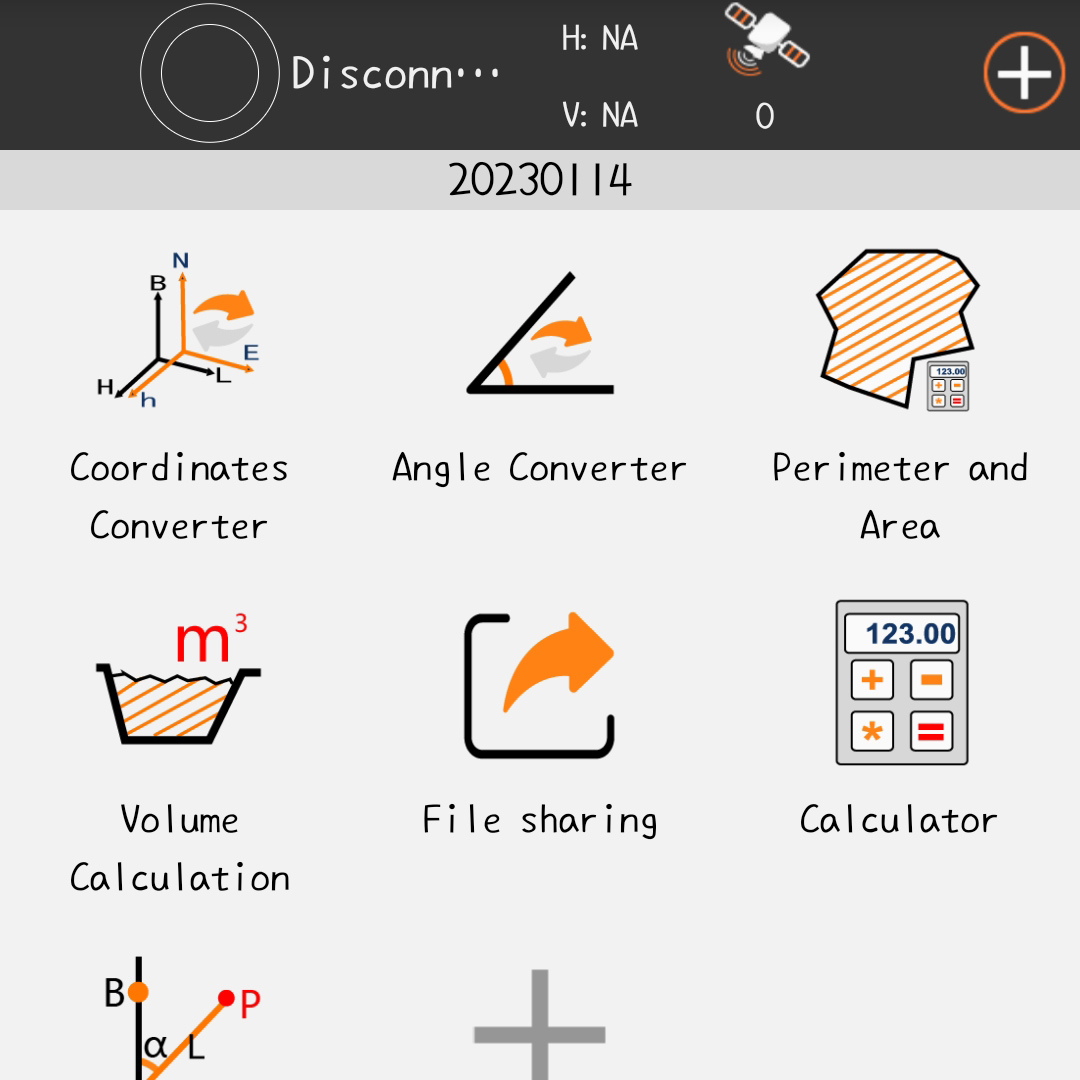Launch the Calculator tool
This screenshot has width=1080, height=1080.
900,683
